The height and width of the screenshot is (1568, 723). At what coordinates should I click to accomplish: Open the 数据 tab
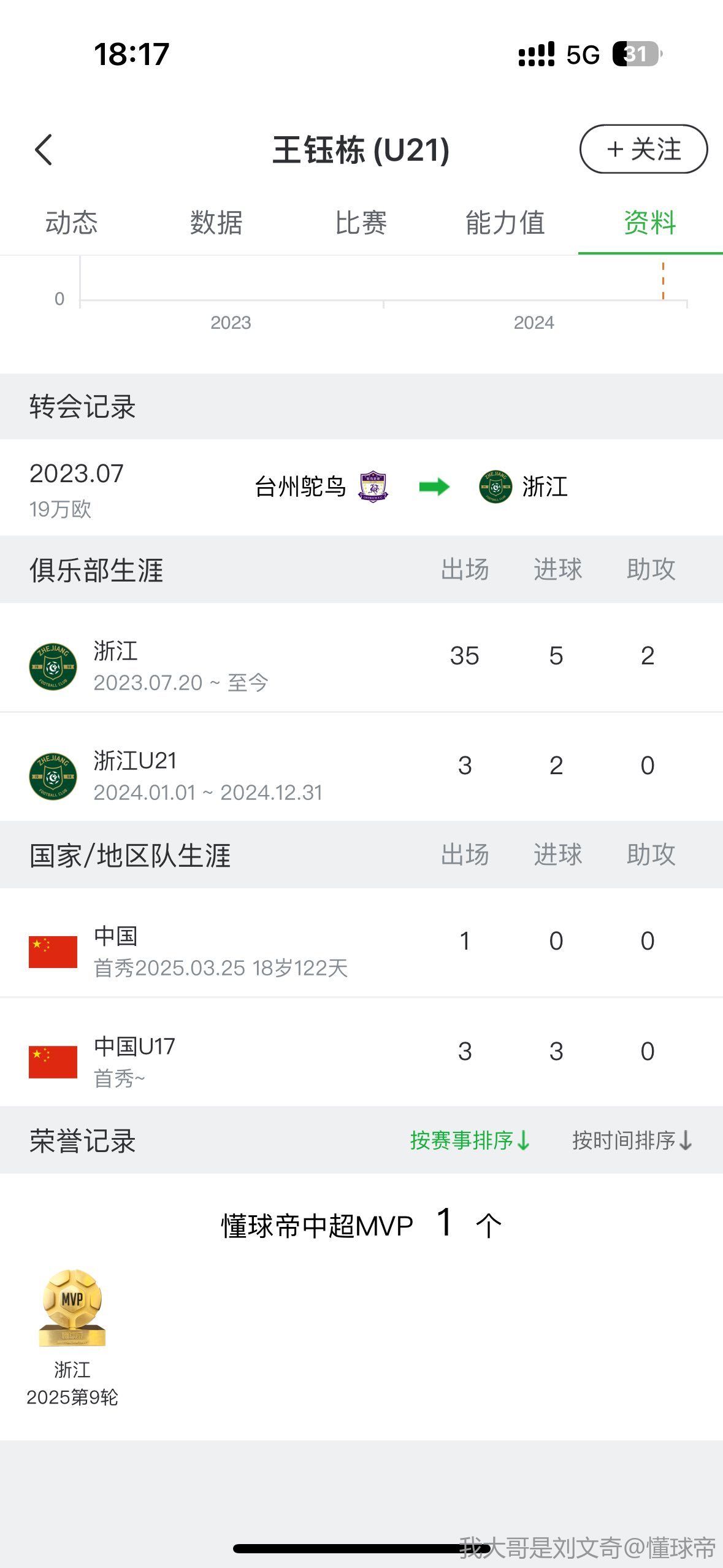click(216, 223)
